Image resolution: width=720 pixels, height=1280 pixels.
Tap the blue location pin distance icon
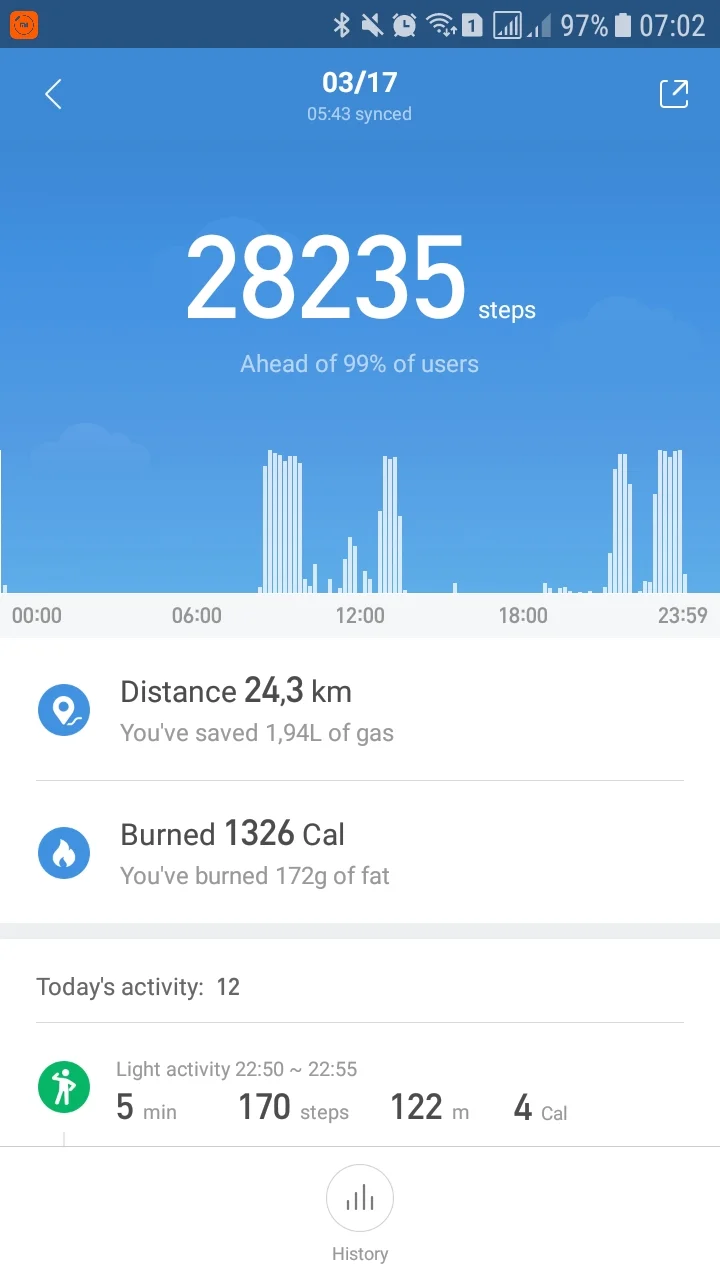point(64,710)
